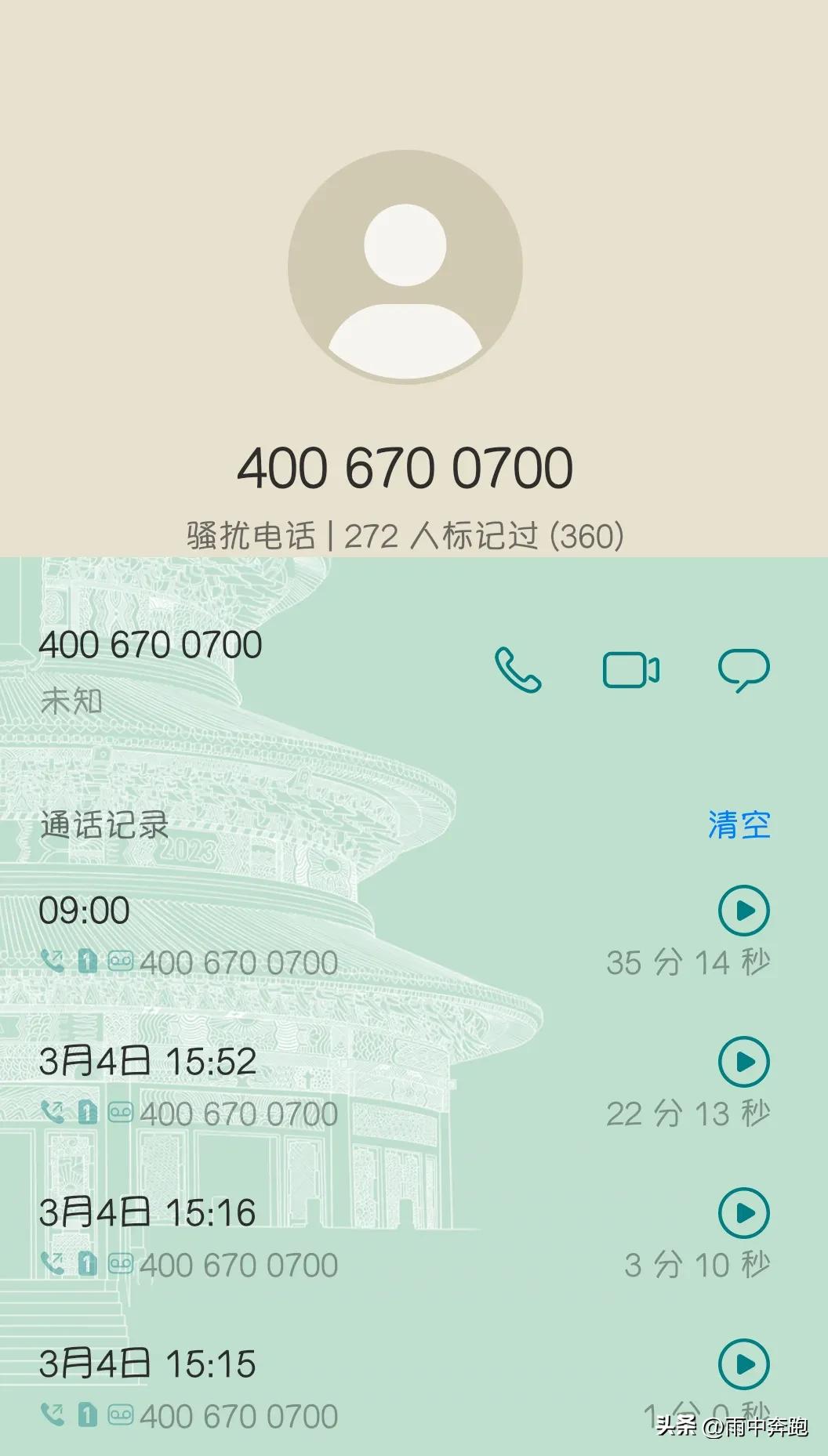The image size is (828, 1456).
Task: Click the recording tape icon on the 09:00 entry
Action: (x=119, y=960)
